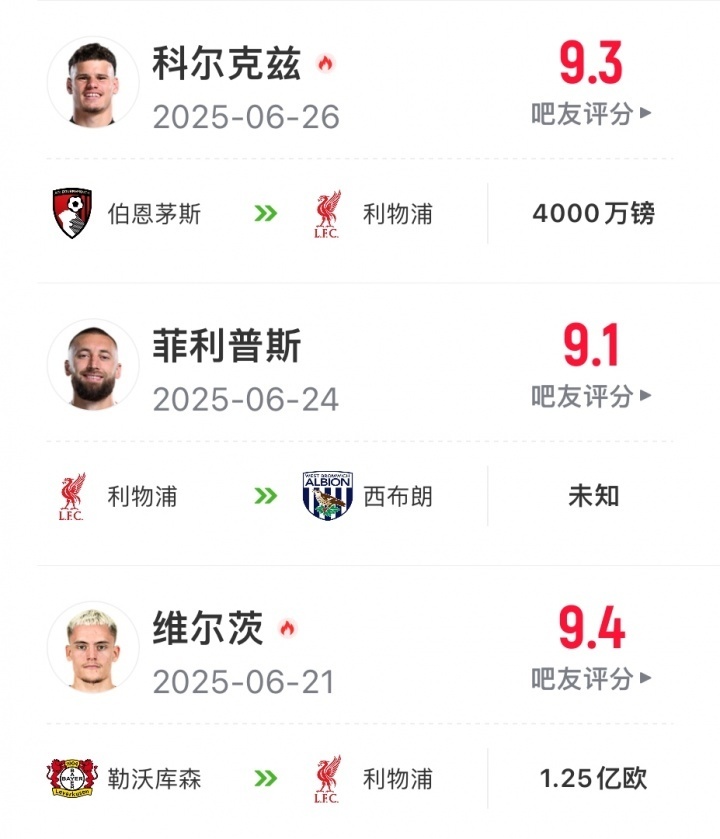Viewport: 720px width, 839px height.
Task: View 吧友评分 for 科尔克兹
Action: pyautogui.click(x=591, y=114)
